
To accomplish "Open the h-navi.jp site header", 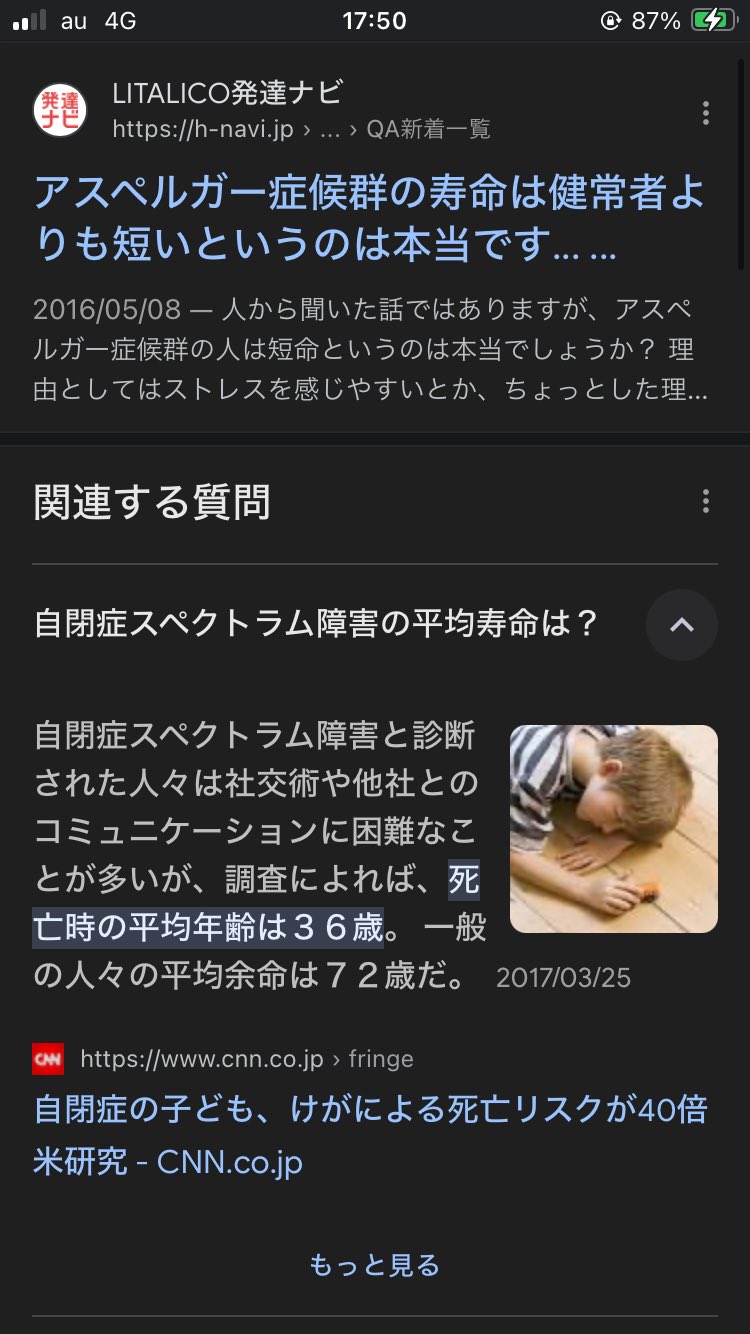I will pos(262,111).
